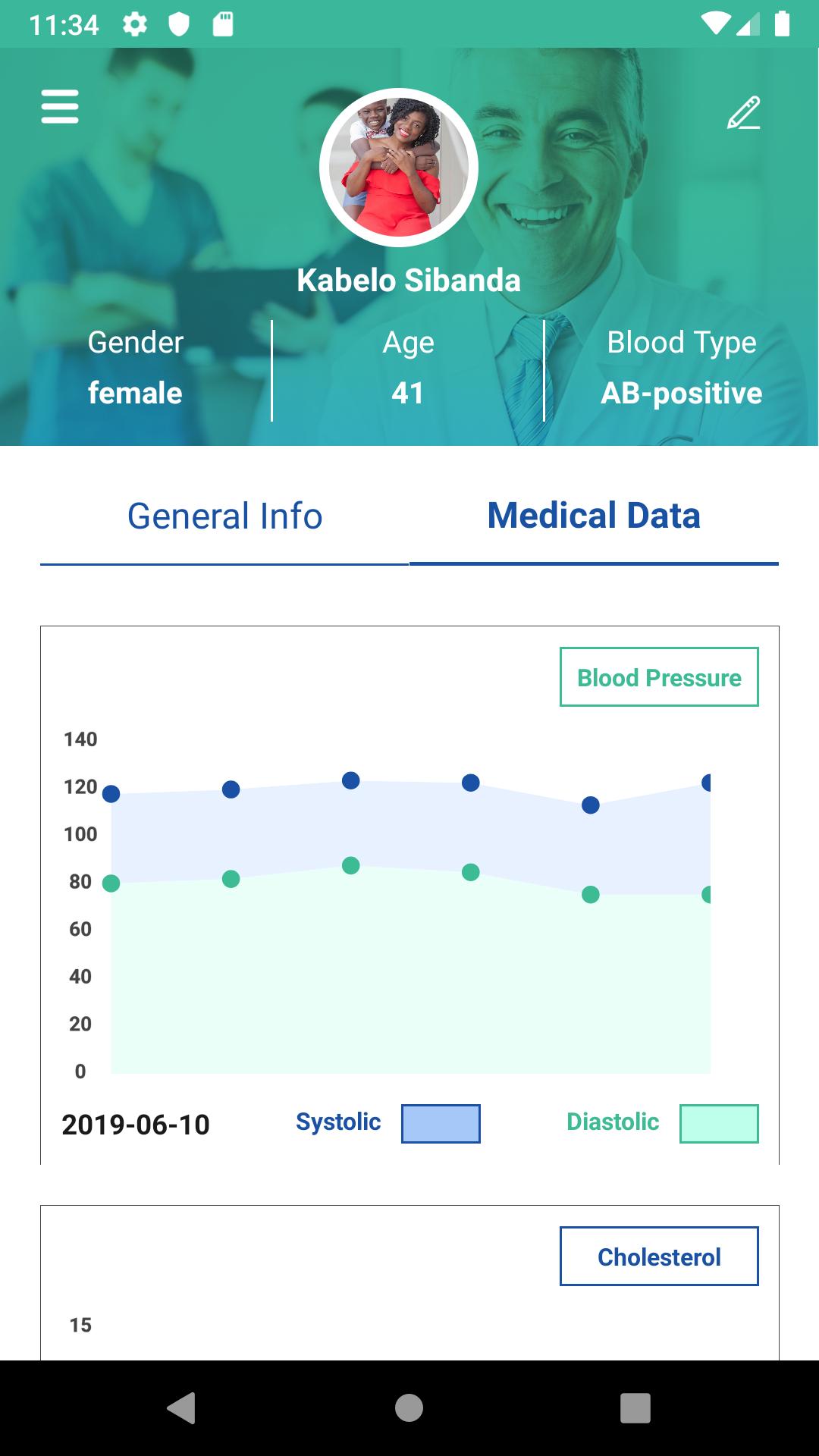
Task: Tap Kabelo Sibanda's profile photo
Action: [399, 168]
